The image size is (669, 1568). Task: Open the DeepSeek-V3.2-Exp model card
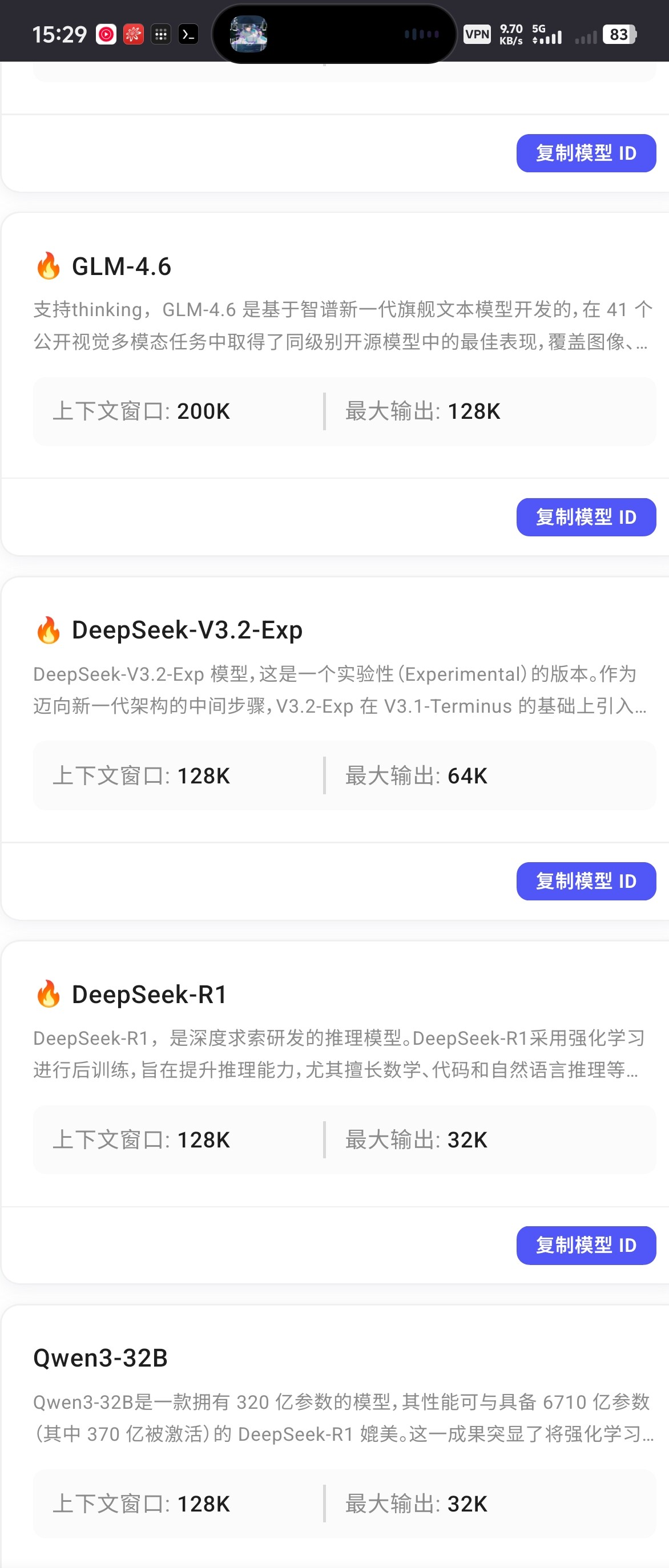click(x=186, y=630)
